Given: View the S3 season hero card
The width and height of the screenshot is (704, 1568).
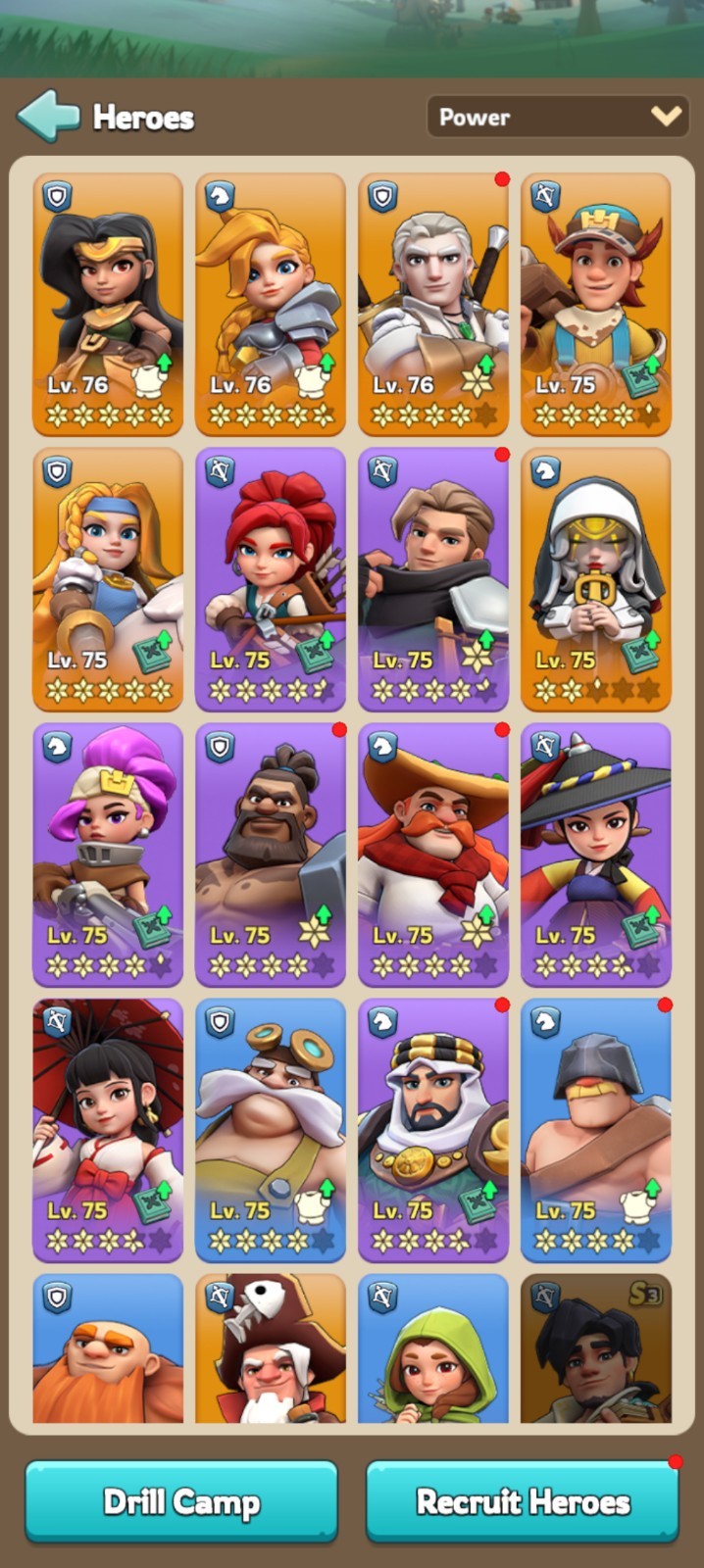Looking at the screenshot, I should 596,1348.
